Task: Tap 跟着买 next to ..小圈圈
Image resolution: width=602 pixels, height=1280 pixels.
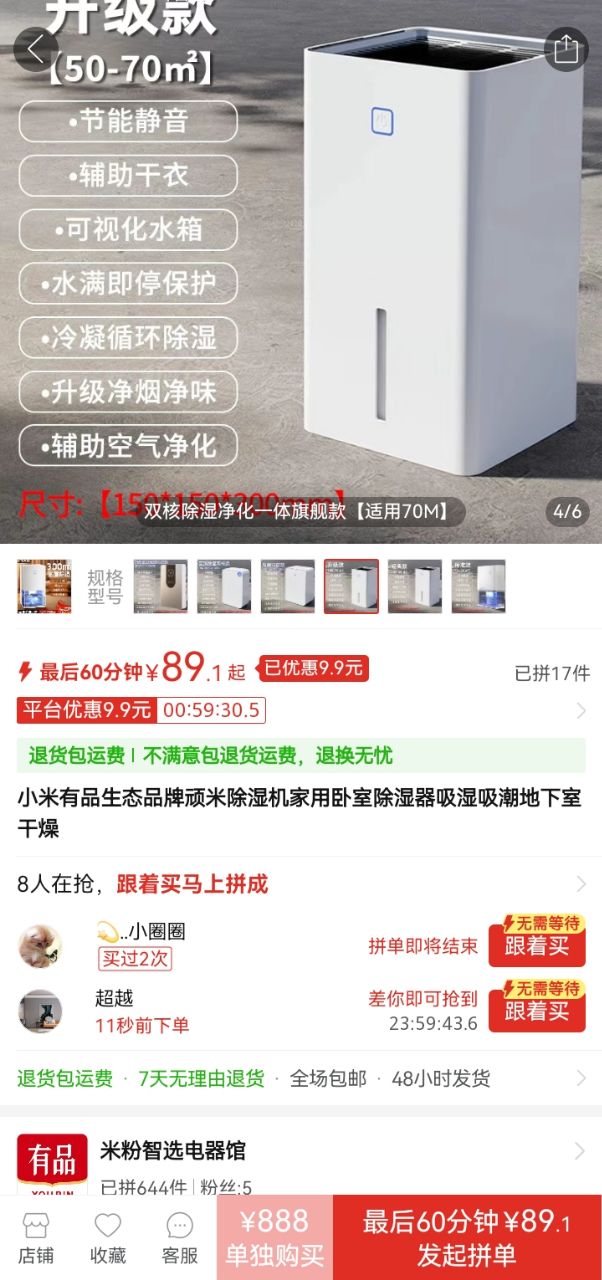Action: [536, 945]
